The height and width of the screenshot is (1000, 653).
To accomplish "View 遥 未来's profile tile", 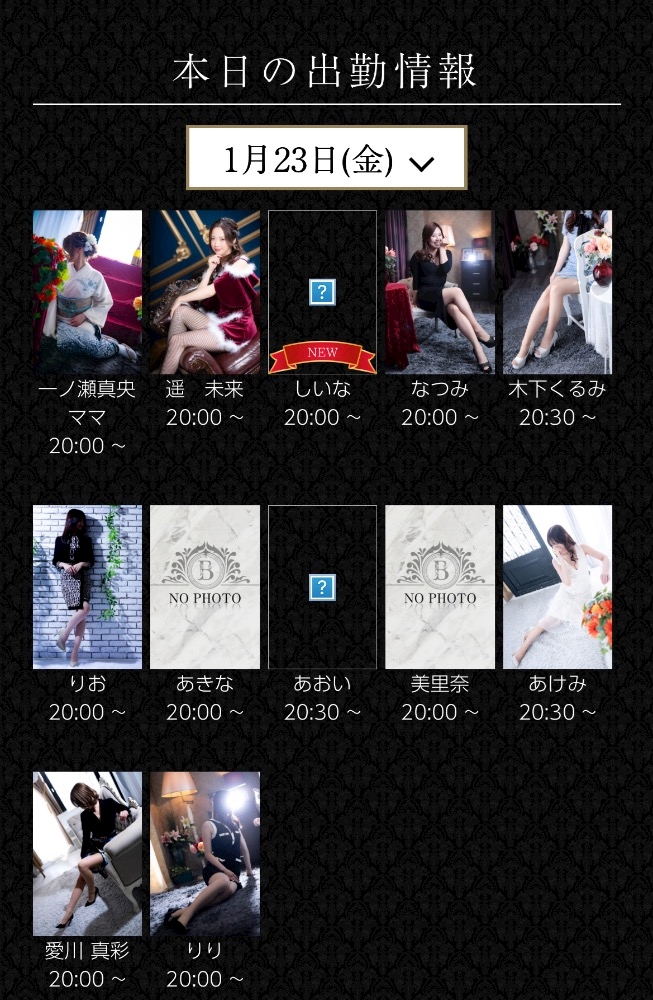I will [205, 292].
